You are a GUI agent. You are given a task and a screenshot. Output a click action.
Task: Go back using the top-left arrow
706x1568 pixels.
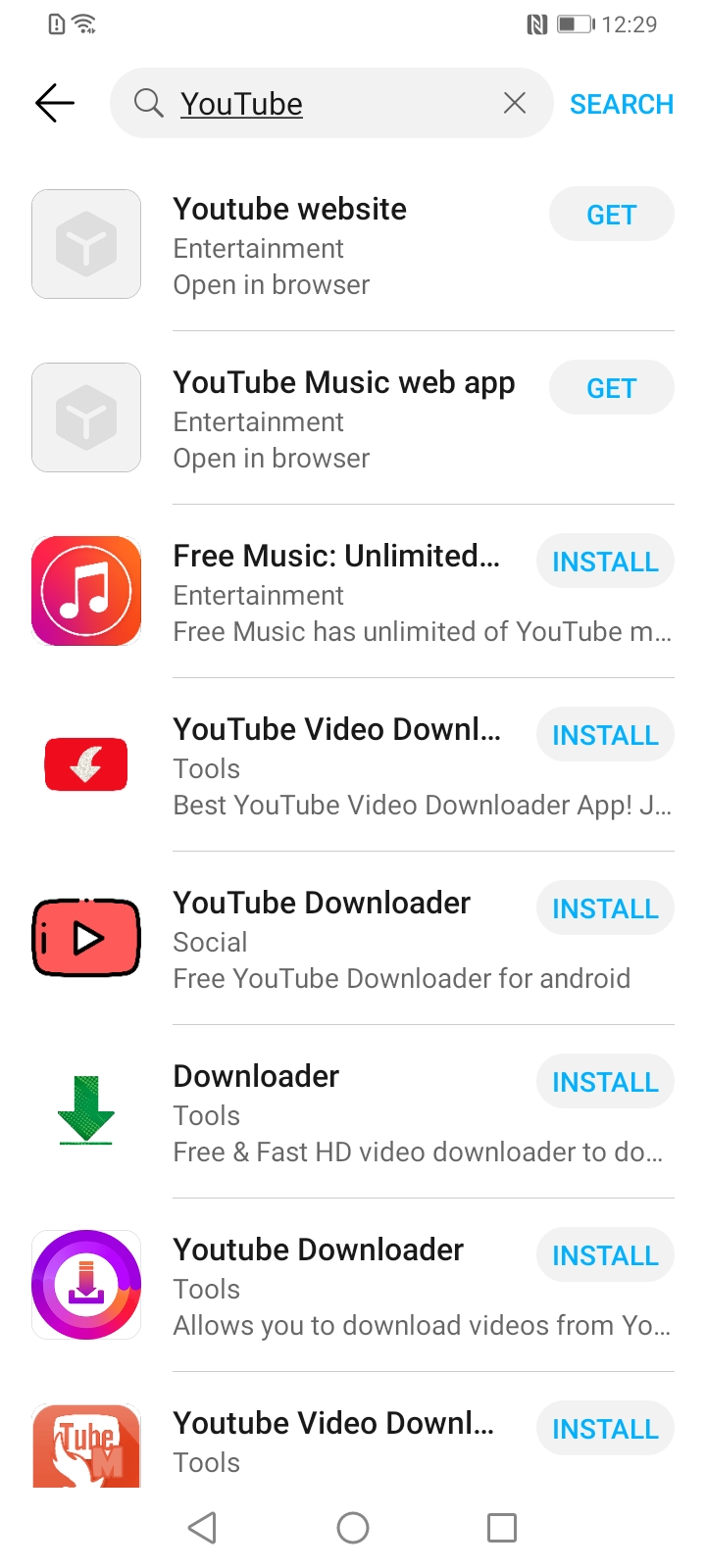55,103
